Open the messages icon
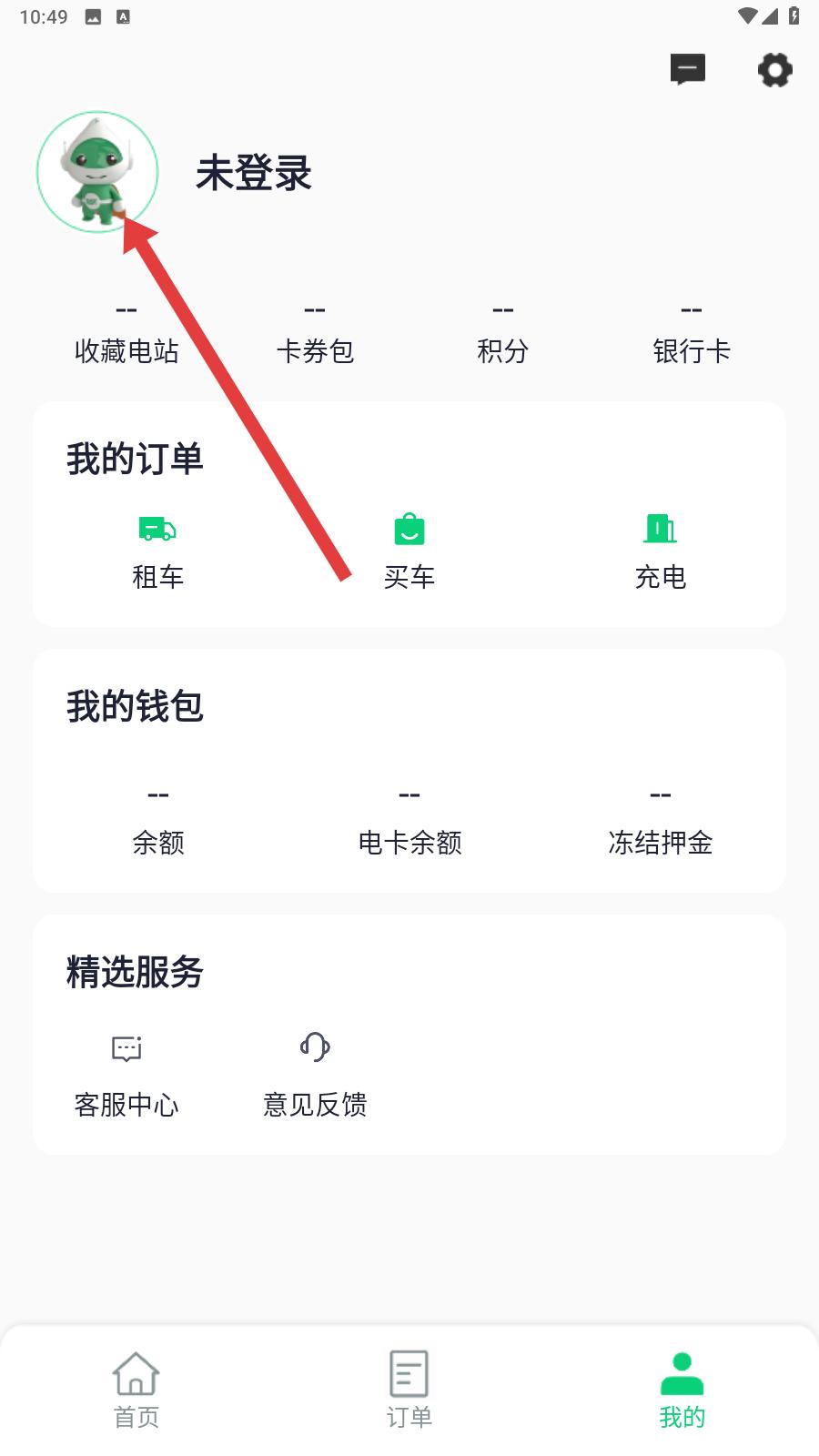Image resolution: width=819 pixels, height=1456 pixels. coord(688,69)
